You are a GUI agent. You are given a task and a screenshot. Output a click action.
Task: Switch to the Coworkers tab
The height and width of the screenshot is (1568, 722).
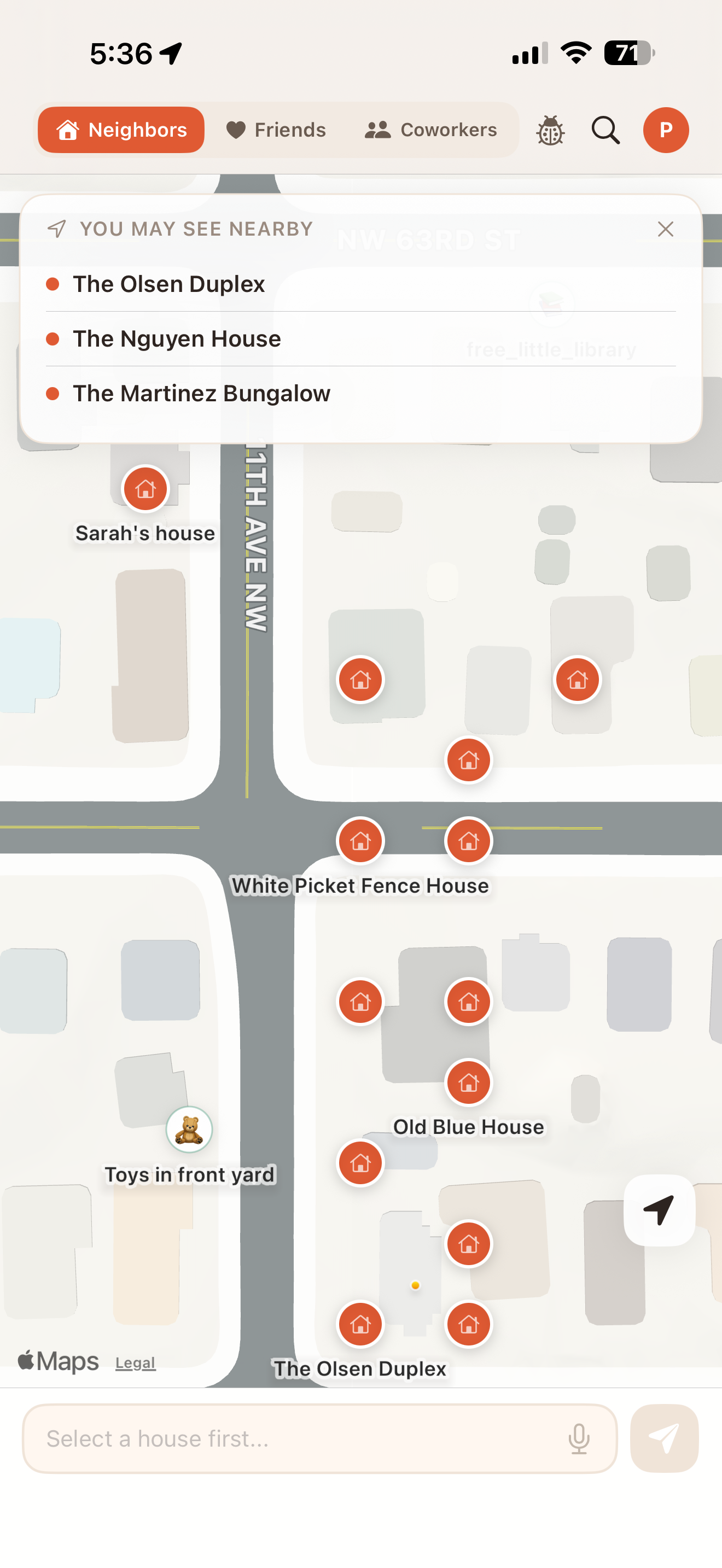pyautogui.click(x=431, y=130)
